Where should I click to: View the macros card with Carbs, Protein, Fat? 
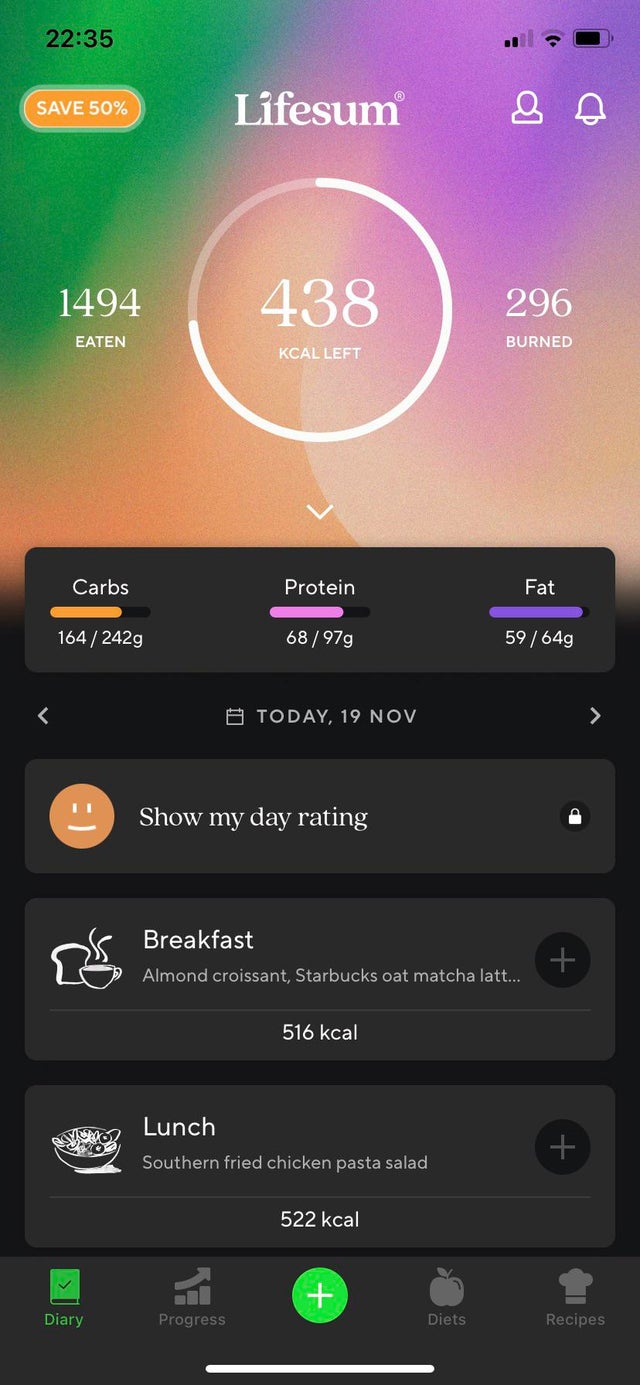(320, 610)
